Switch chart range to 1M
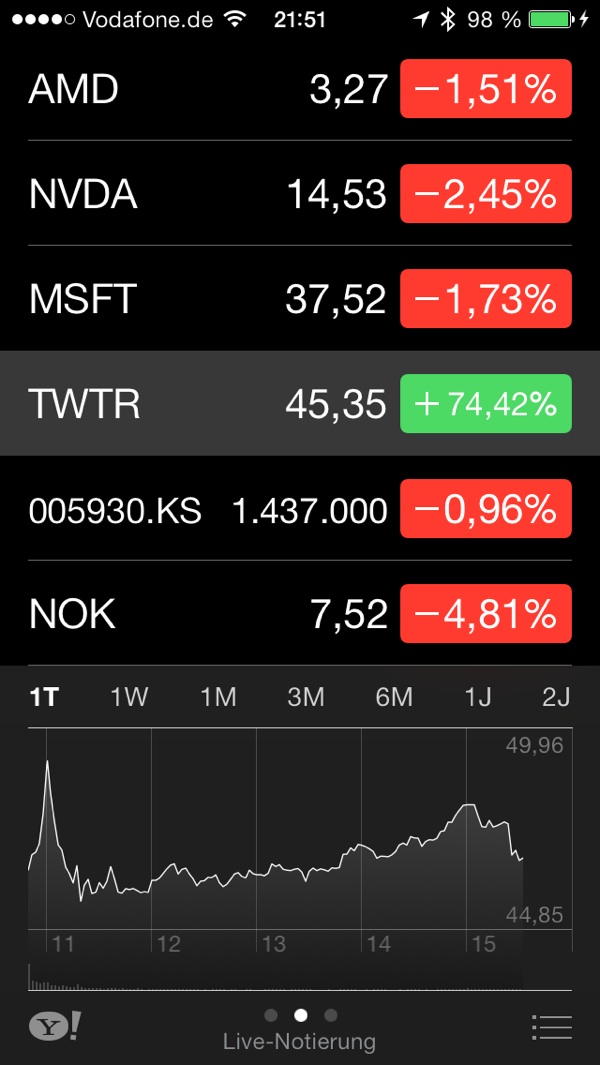The height and width of the screenshot is (1065, 600). pos(218,698)
